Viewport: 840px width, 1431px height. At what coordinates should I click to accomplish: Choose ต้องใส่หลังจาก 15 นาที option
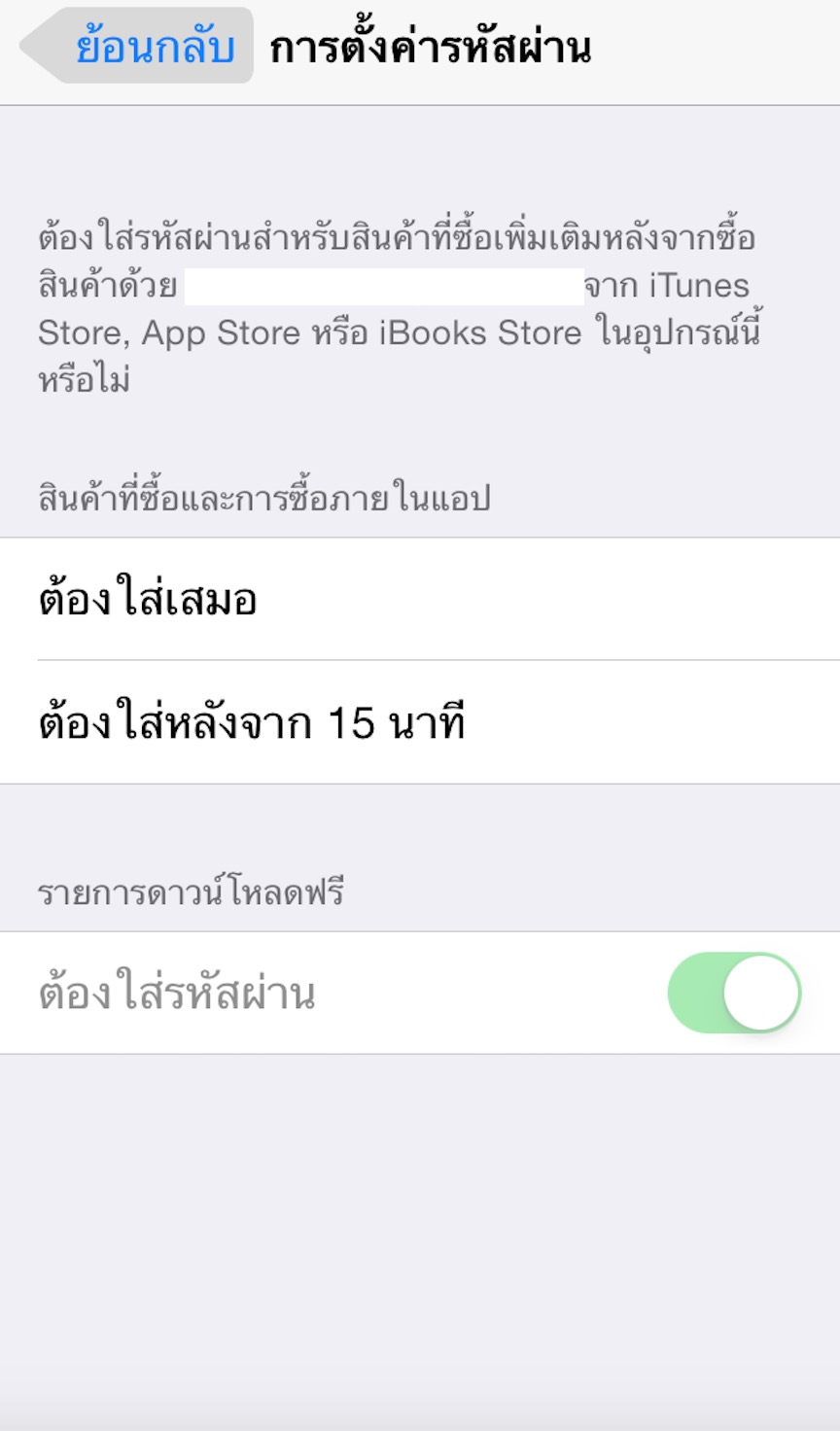coord(420,719)
